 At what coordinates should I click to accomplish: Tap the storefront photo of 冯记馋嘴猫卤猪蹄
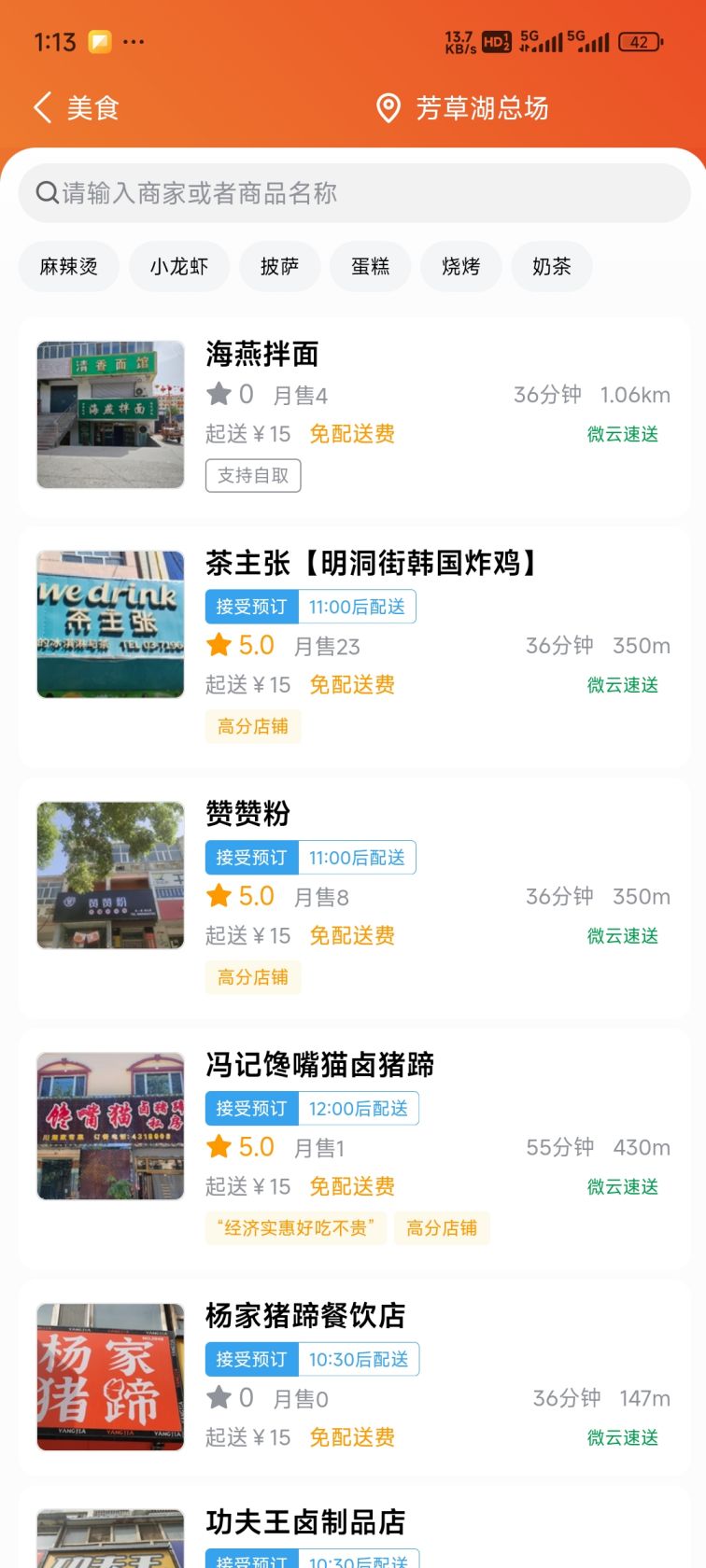point(110,1128)
